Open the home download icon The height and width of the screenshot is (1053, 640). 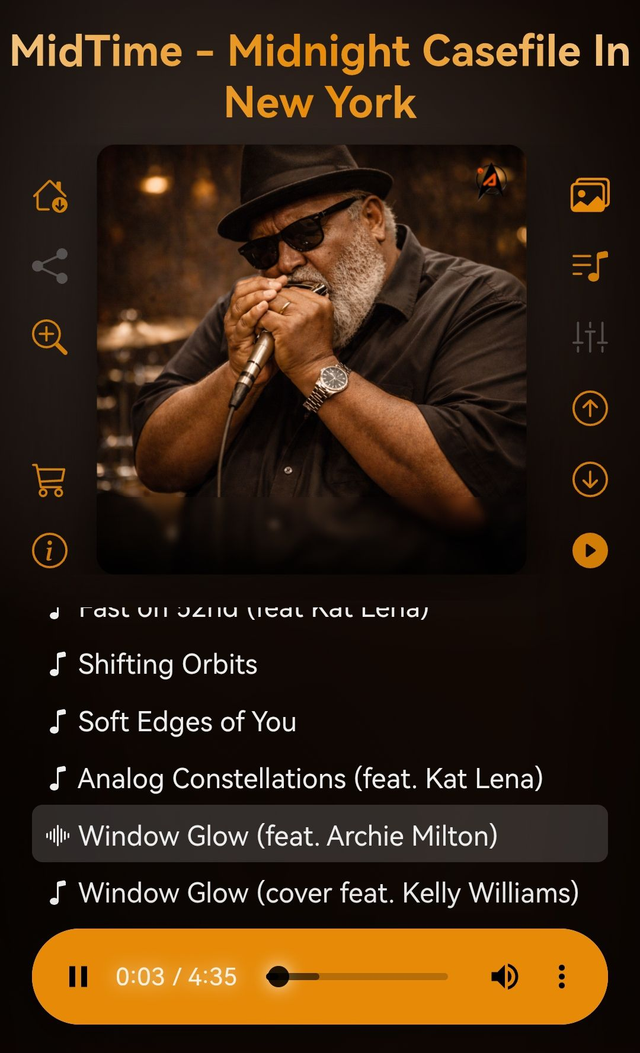click(50, 196)
